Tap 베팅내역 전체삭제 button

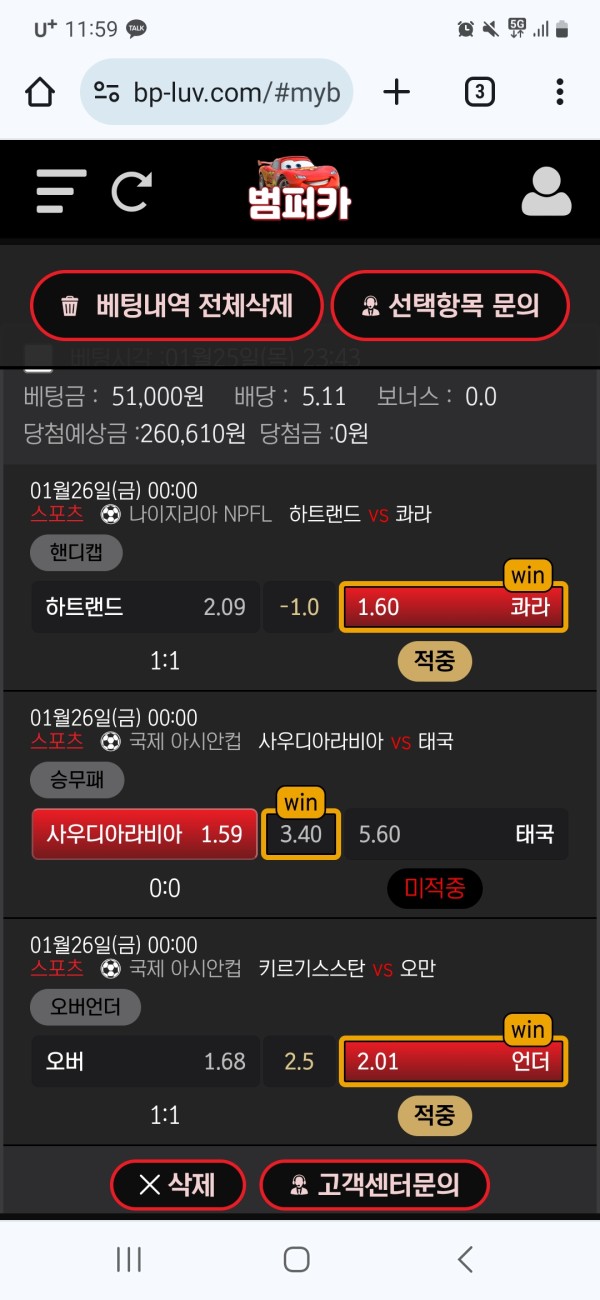tap(177, 305)
